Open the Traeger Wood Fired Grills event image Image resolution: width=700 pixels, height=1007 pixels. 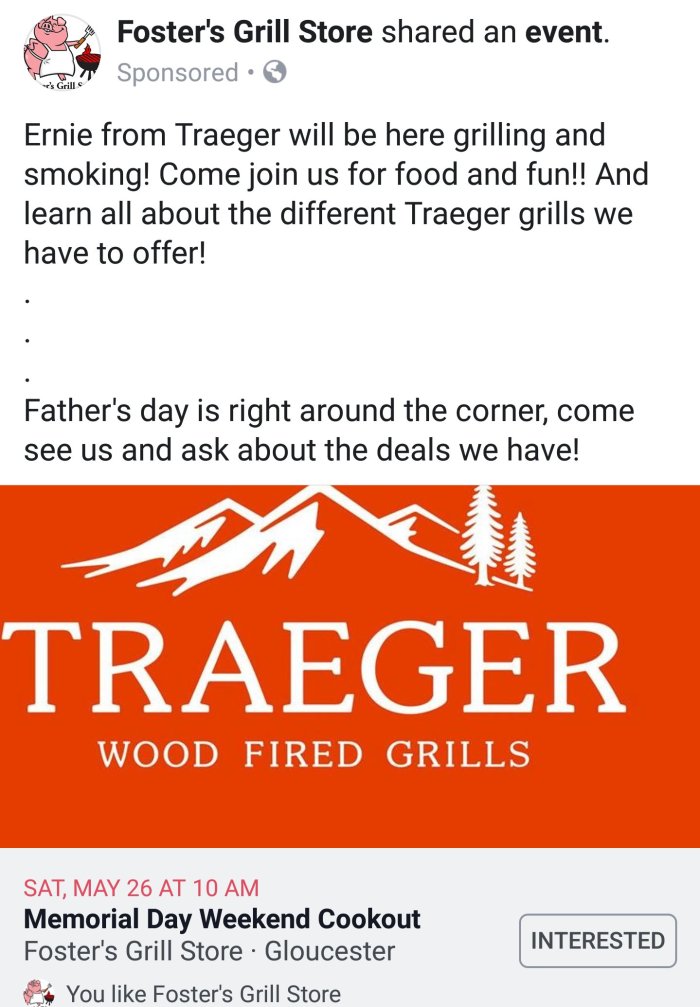[x=350, y=666]
